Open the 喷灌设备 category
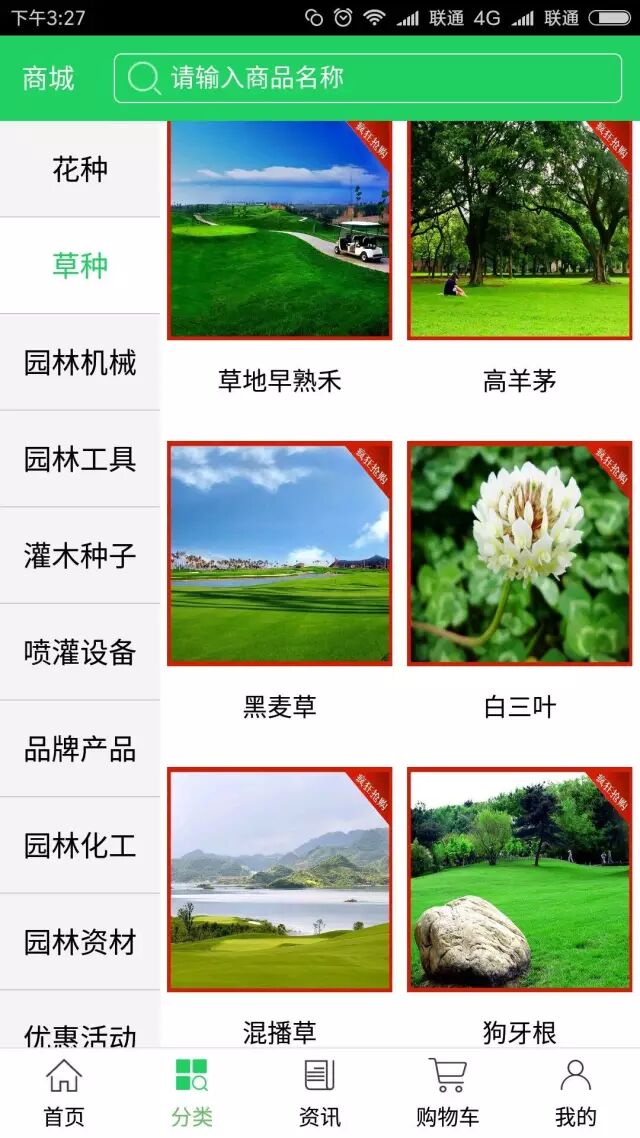 80,652
